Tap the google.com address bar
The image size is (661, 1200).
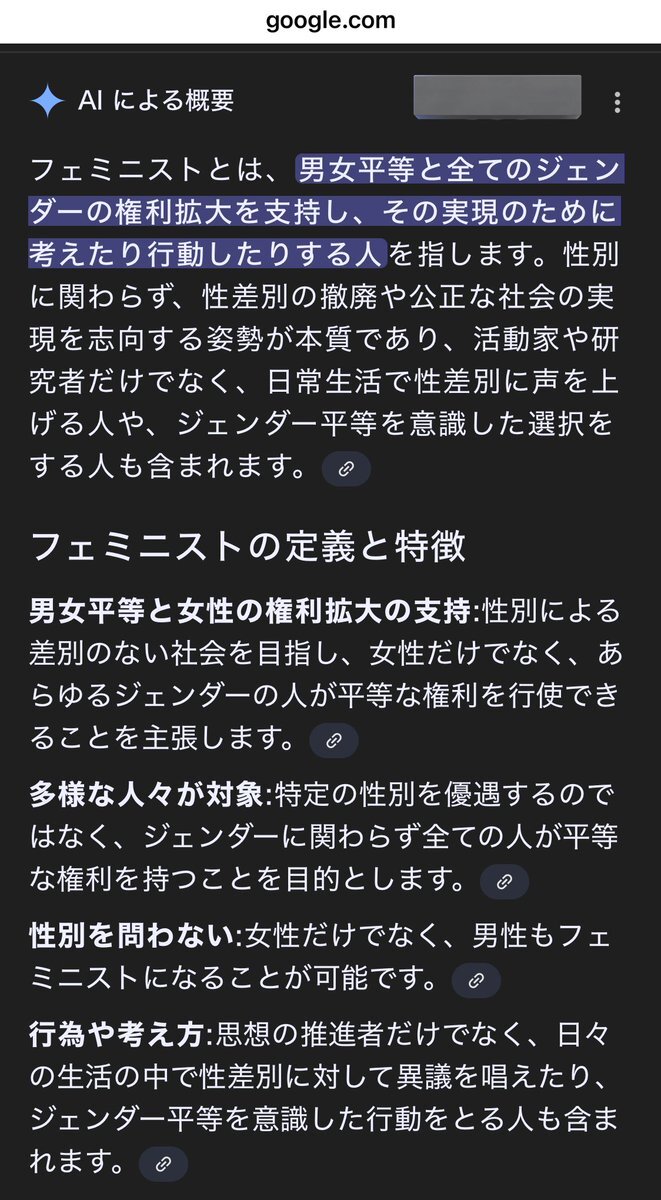pos(330,21)
